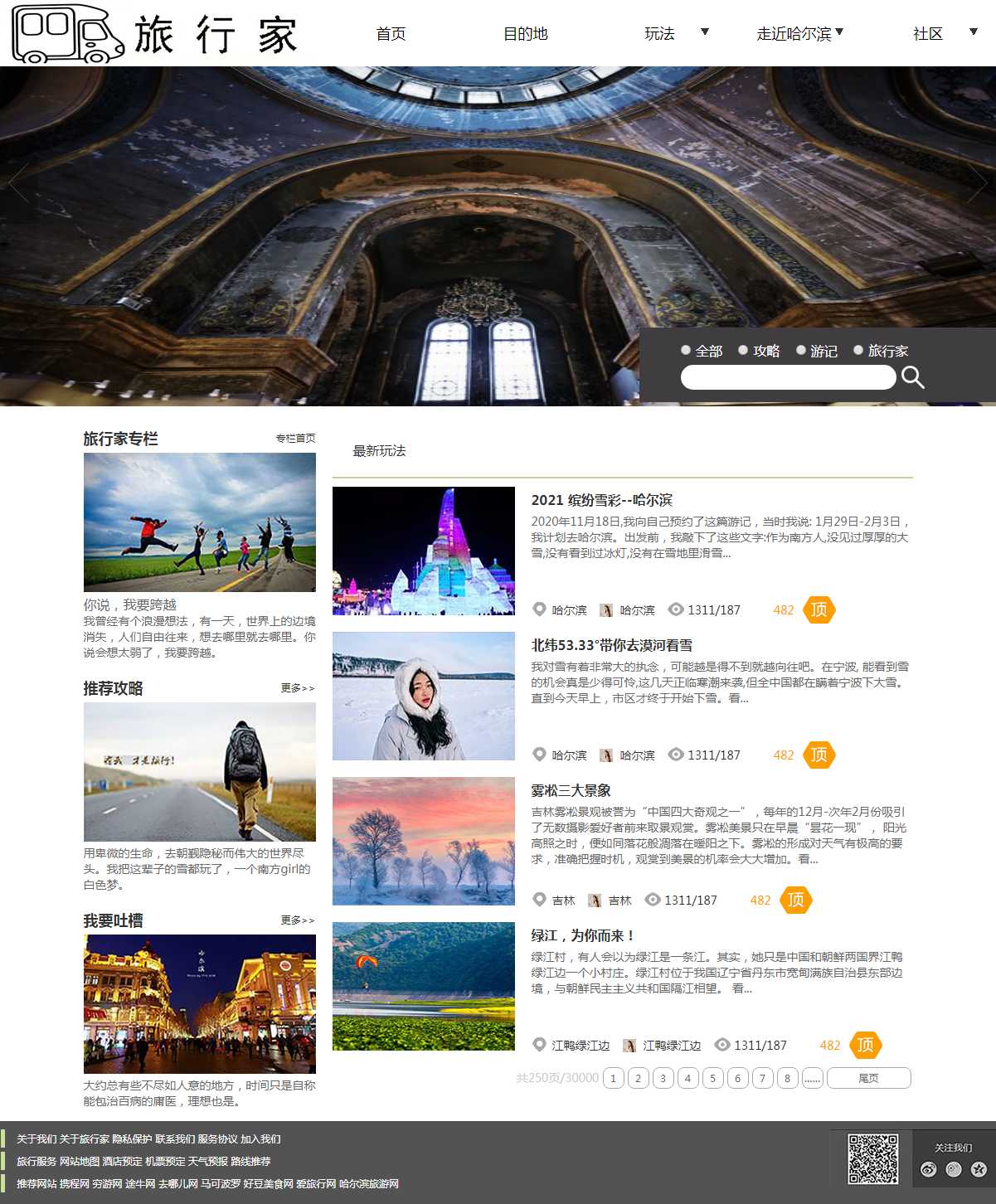Open the 专栏首页 link
Viewport: 996px width, 1204px height.
[295, 438]
